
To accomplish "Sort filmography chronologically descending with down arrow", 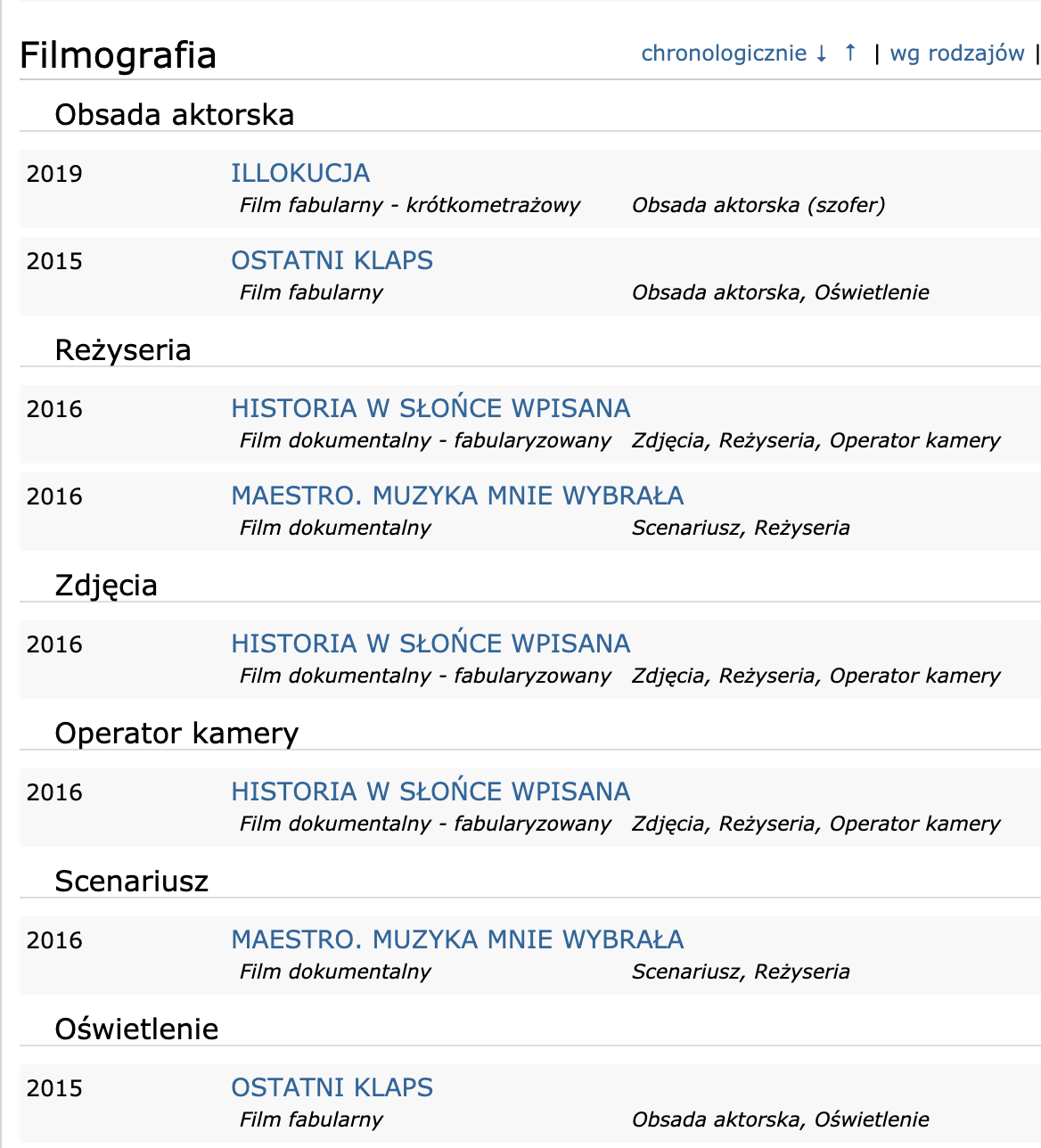I will 821,53.
